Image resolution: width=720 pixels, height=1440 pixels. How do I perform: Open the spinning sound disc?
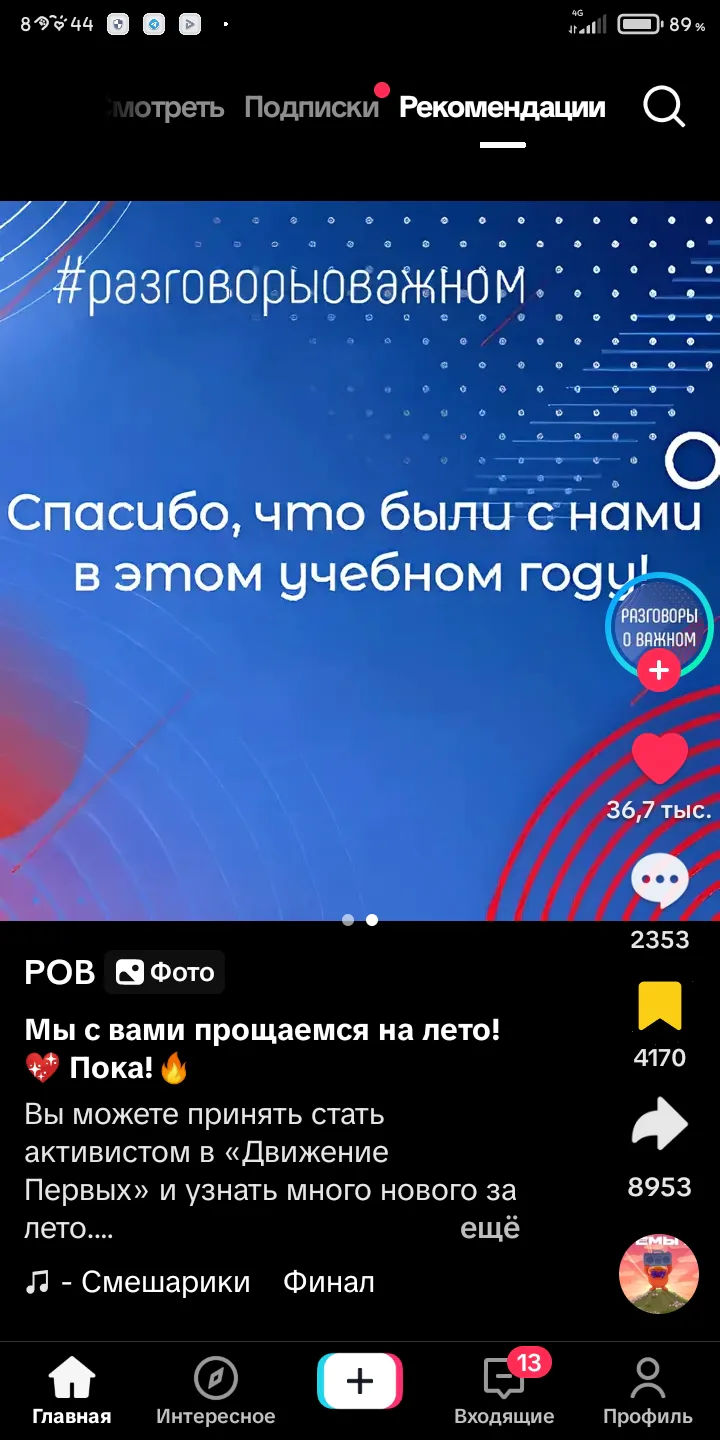point(659,1274)
